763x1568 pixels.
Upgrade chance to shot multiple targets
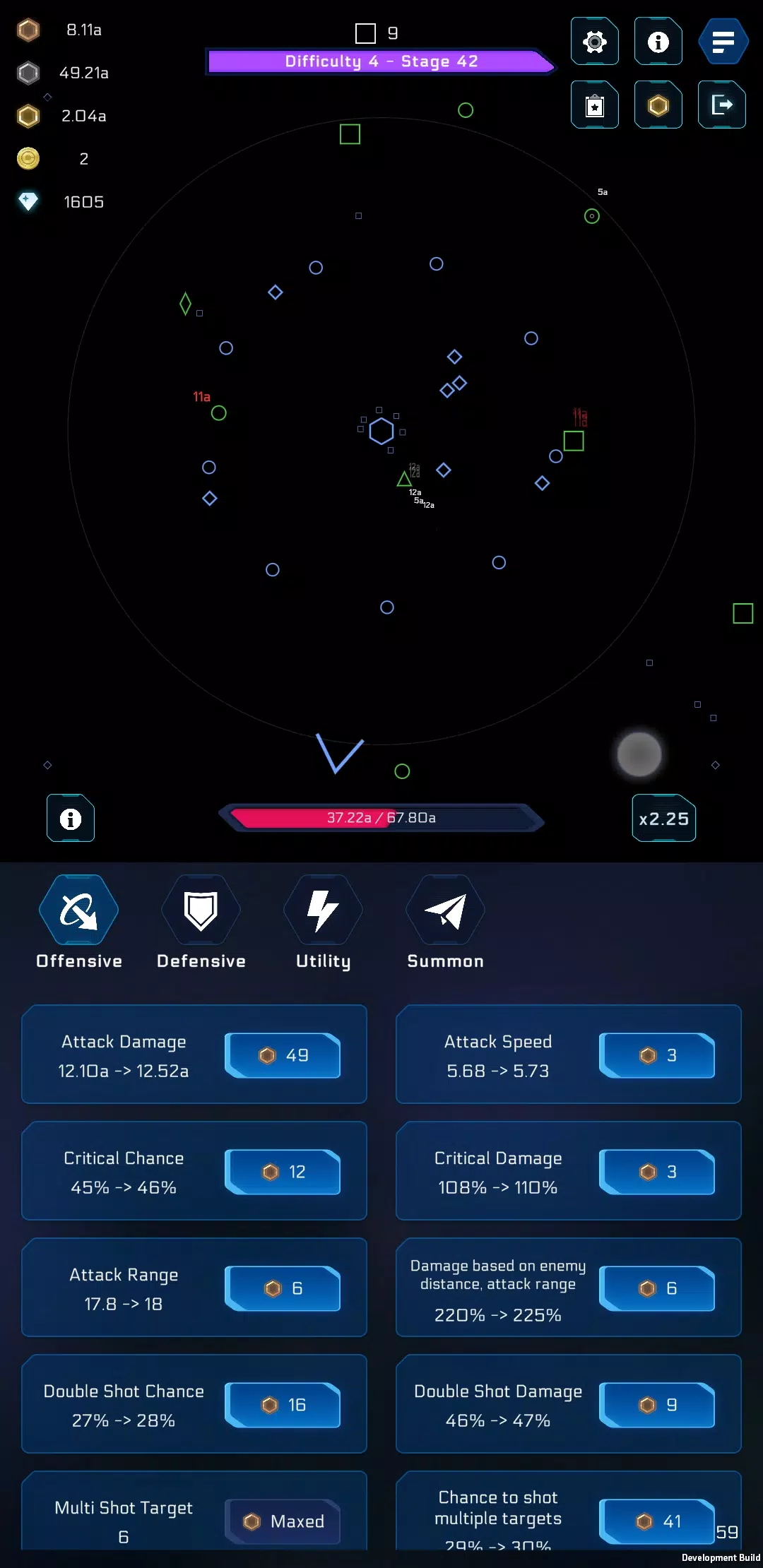pyautogui.click(x=657, y=1521)
